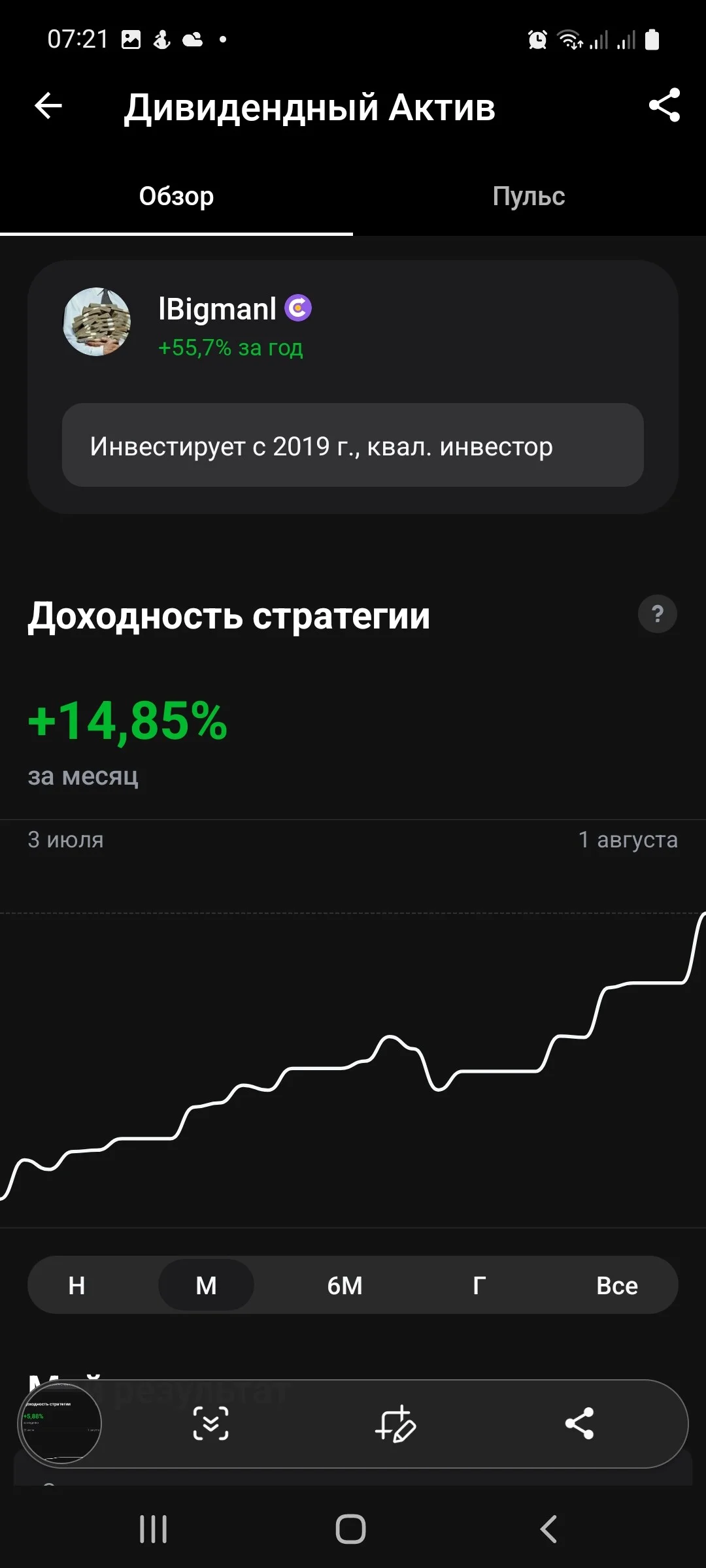The width and height of the screenshot is (706, 1568).
Task: Select the М monthly period
Action: [x=206, y=1285]
